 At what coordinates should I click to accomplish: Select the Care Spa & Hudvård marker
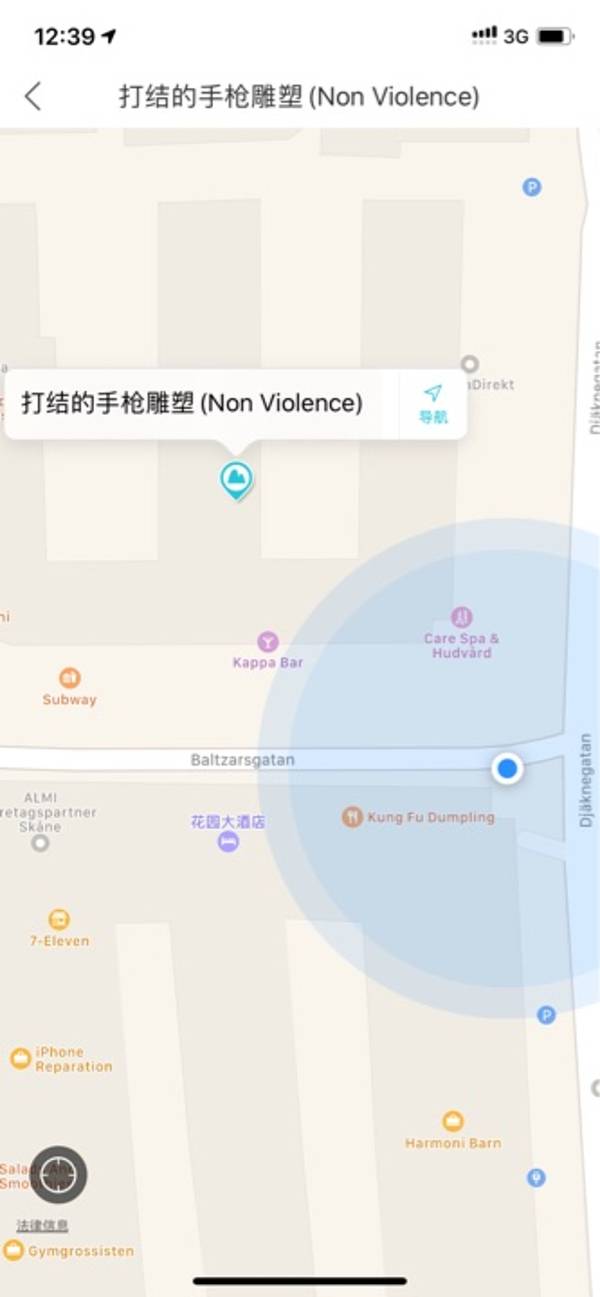pos(461,617)
